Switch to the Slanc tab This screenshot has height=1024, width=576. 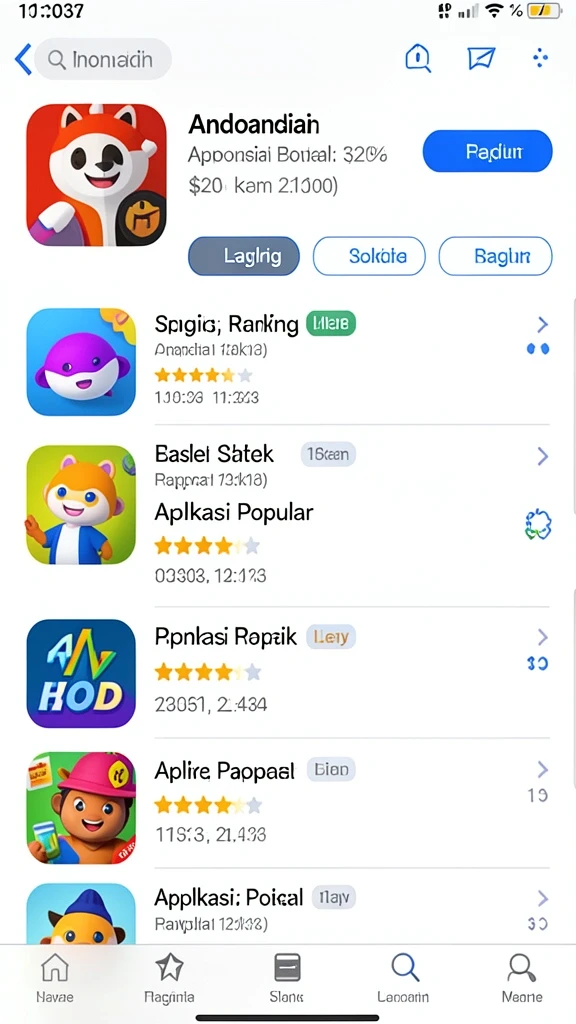click(x=287, y=977)
